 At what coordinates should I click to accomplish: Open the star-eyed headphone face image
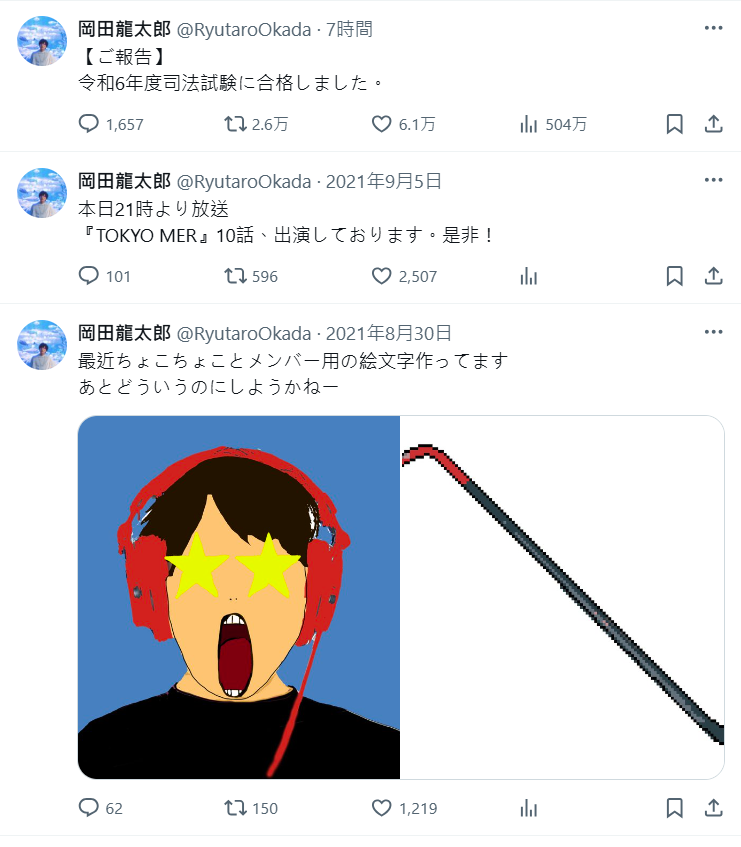[x=239, y=597]
